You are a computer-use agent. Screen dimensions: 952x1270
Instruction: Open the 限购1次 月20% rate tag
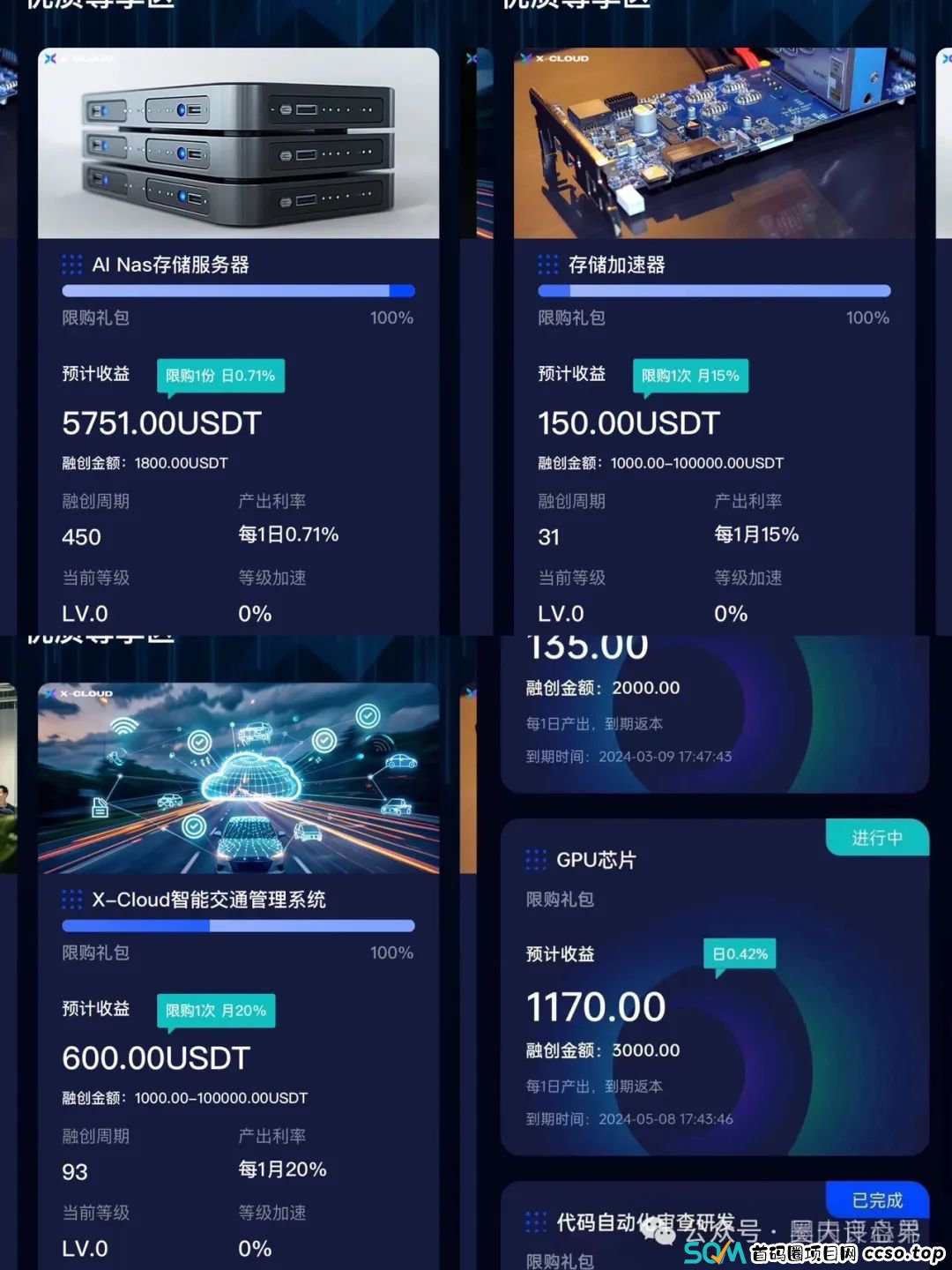[216, 1011]
